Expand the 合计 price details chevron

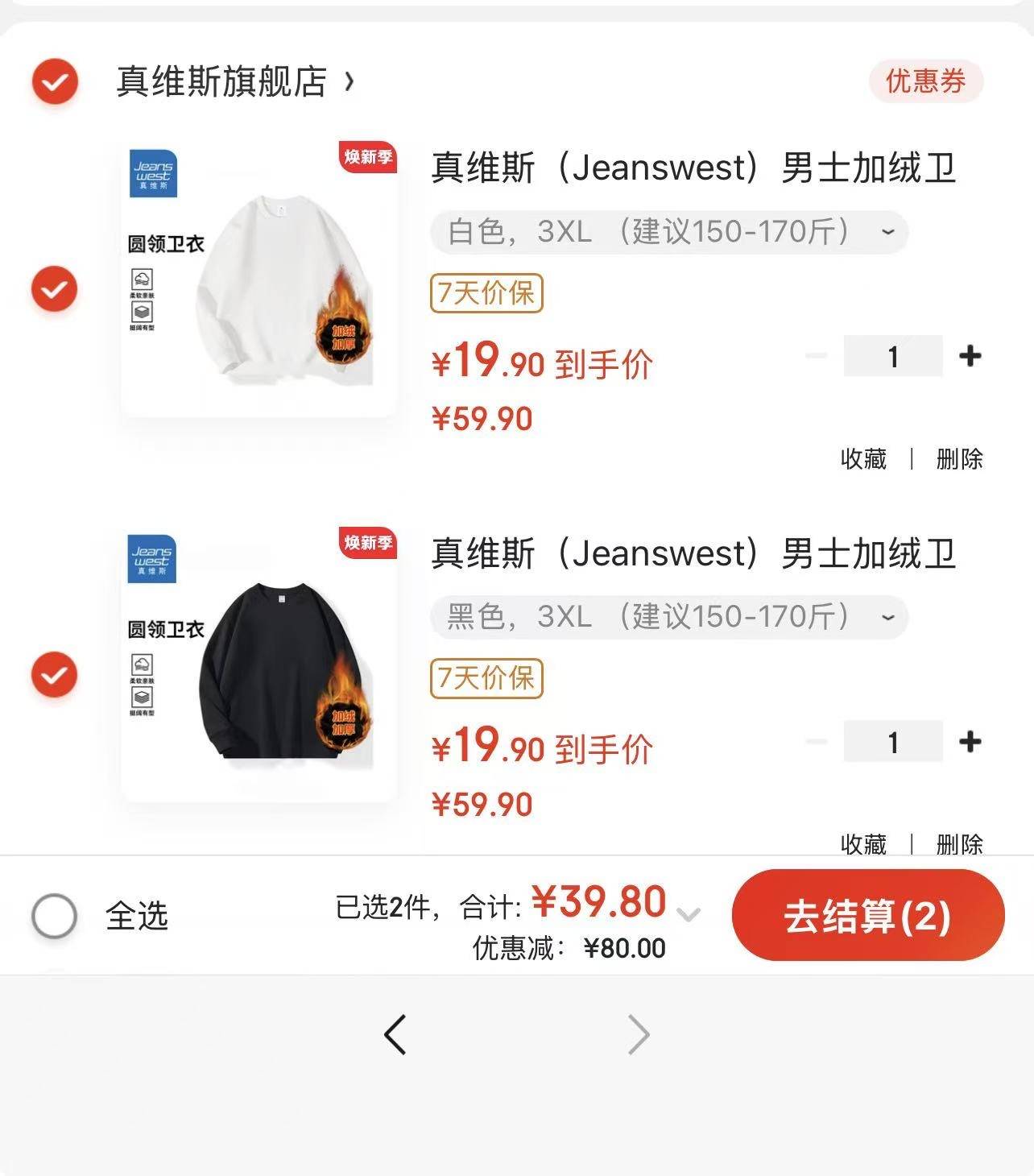coord(689,913)
